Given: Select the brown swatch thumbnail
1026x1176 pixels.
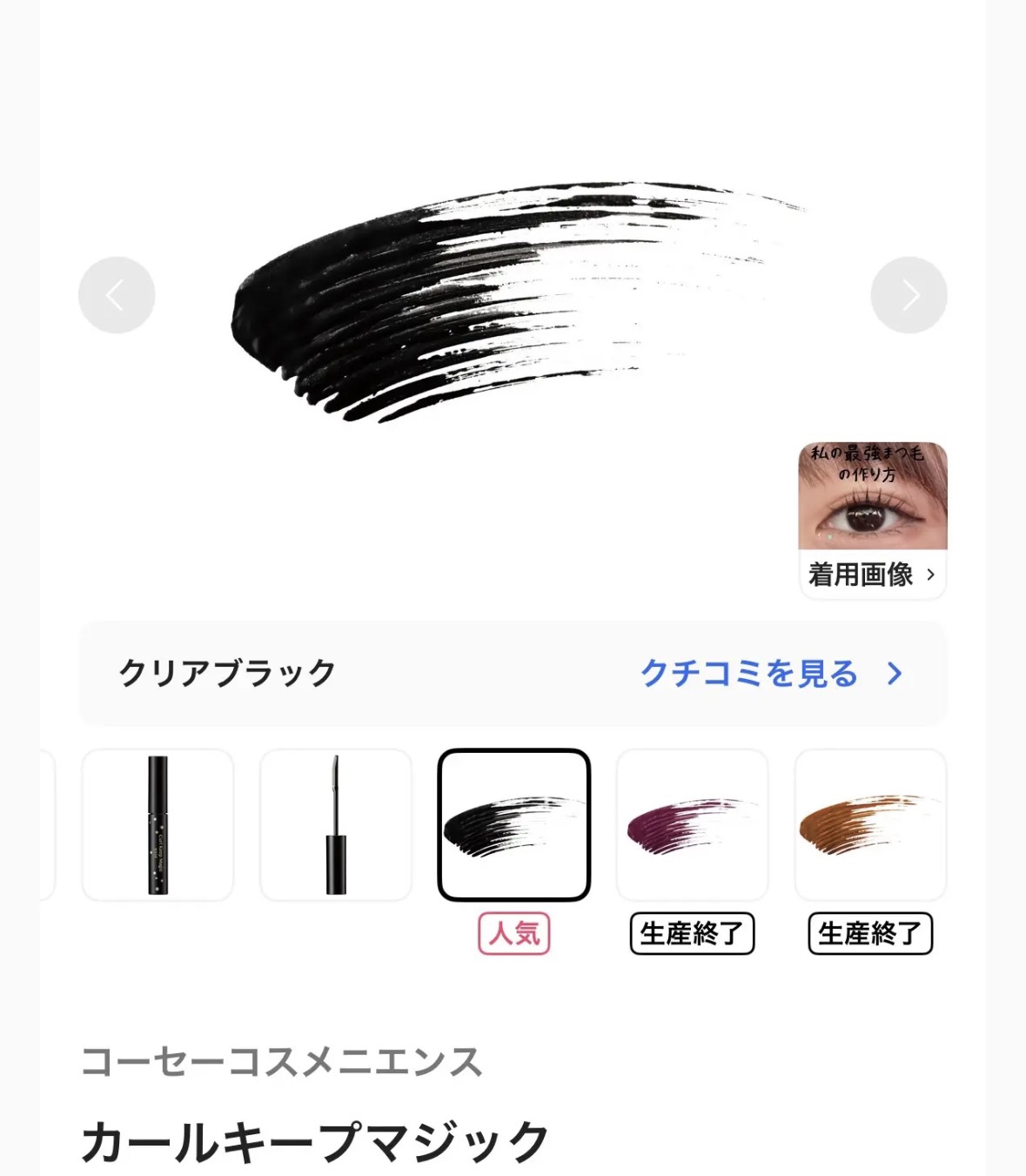Looking at the screenshot, I should coord(870,824).
